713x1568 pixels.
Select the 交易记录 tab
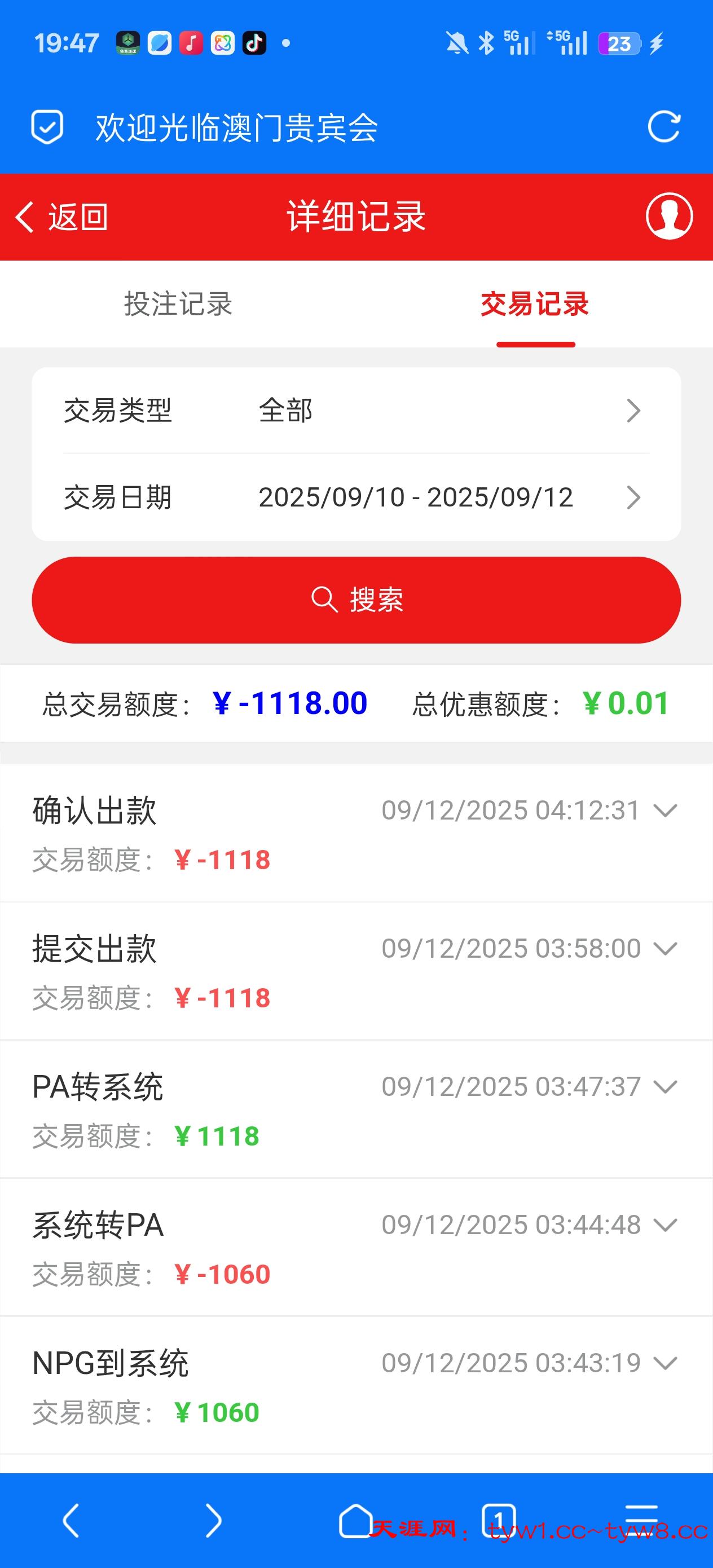tap(535, 306)
